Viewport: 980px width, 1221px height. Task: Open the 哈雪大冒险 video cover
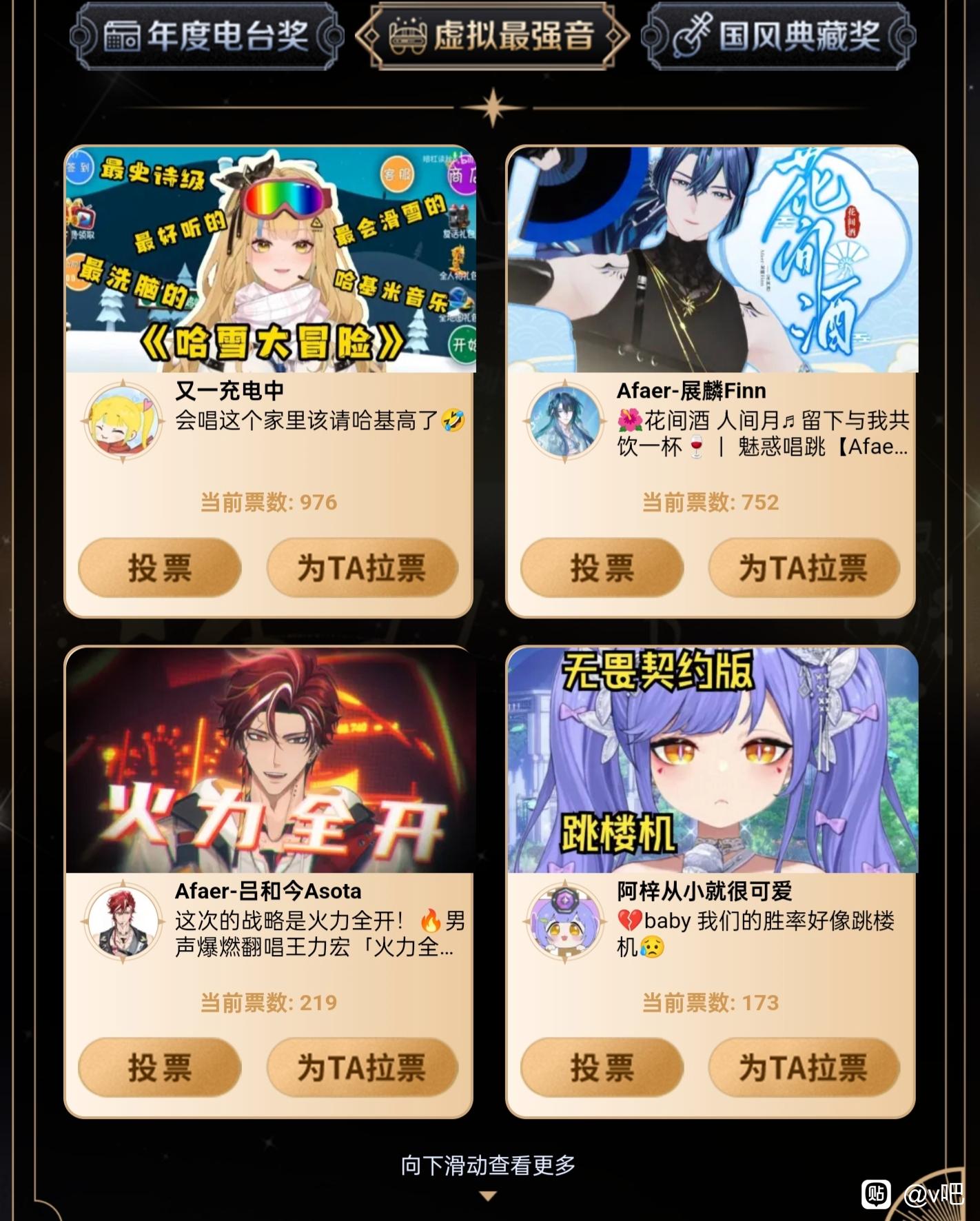(270, 259)
